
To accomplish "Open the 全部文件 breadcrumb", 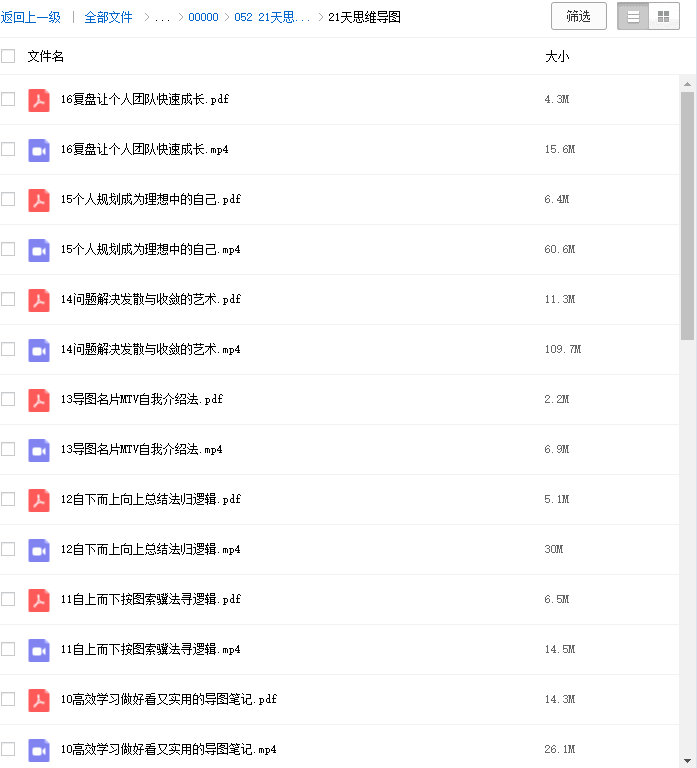I will click(x=108, y=17).
